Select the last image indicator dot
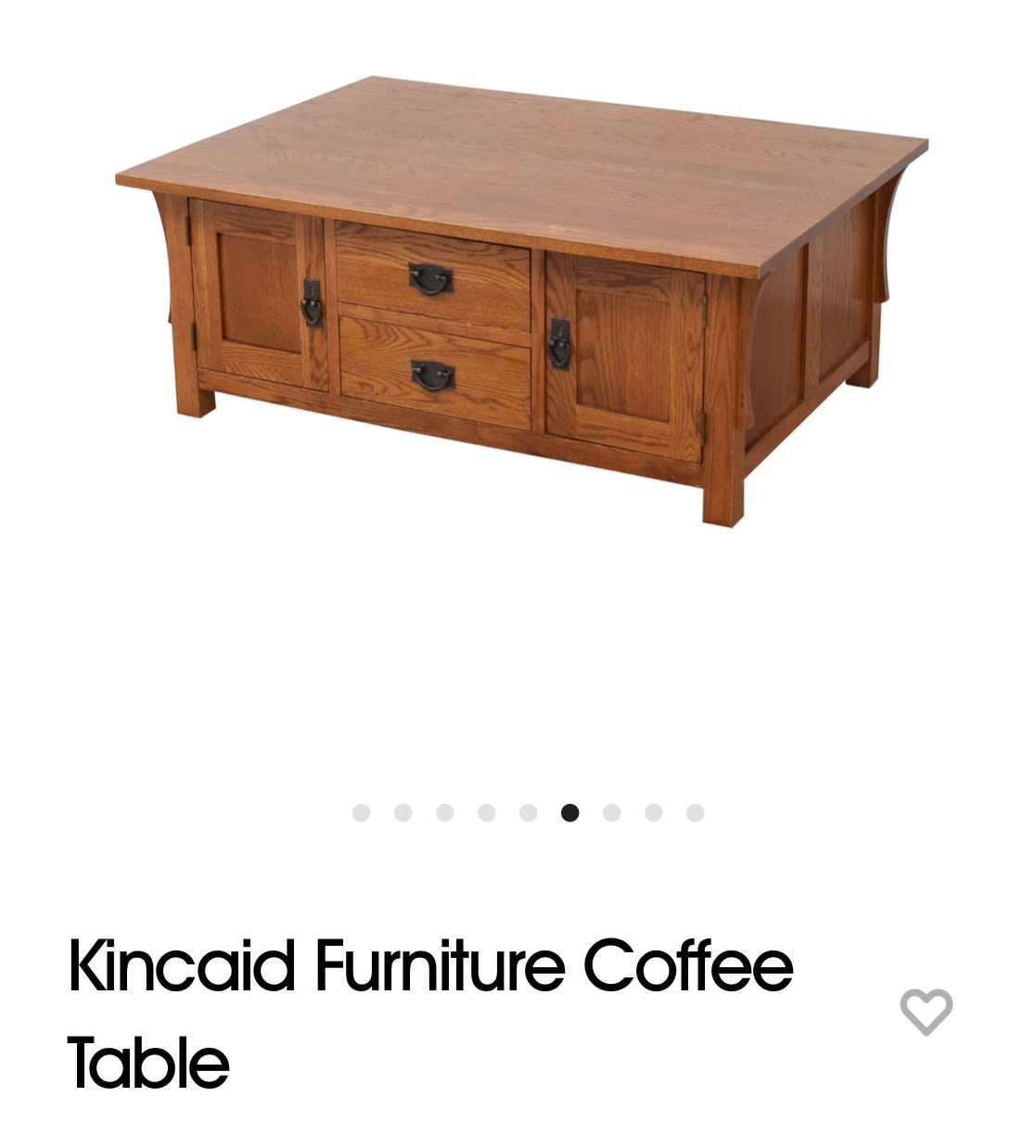 [x=696, y=813]
